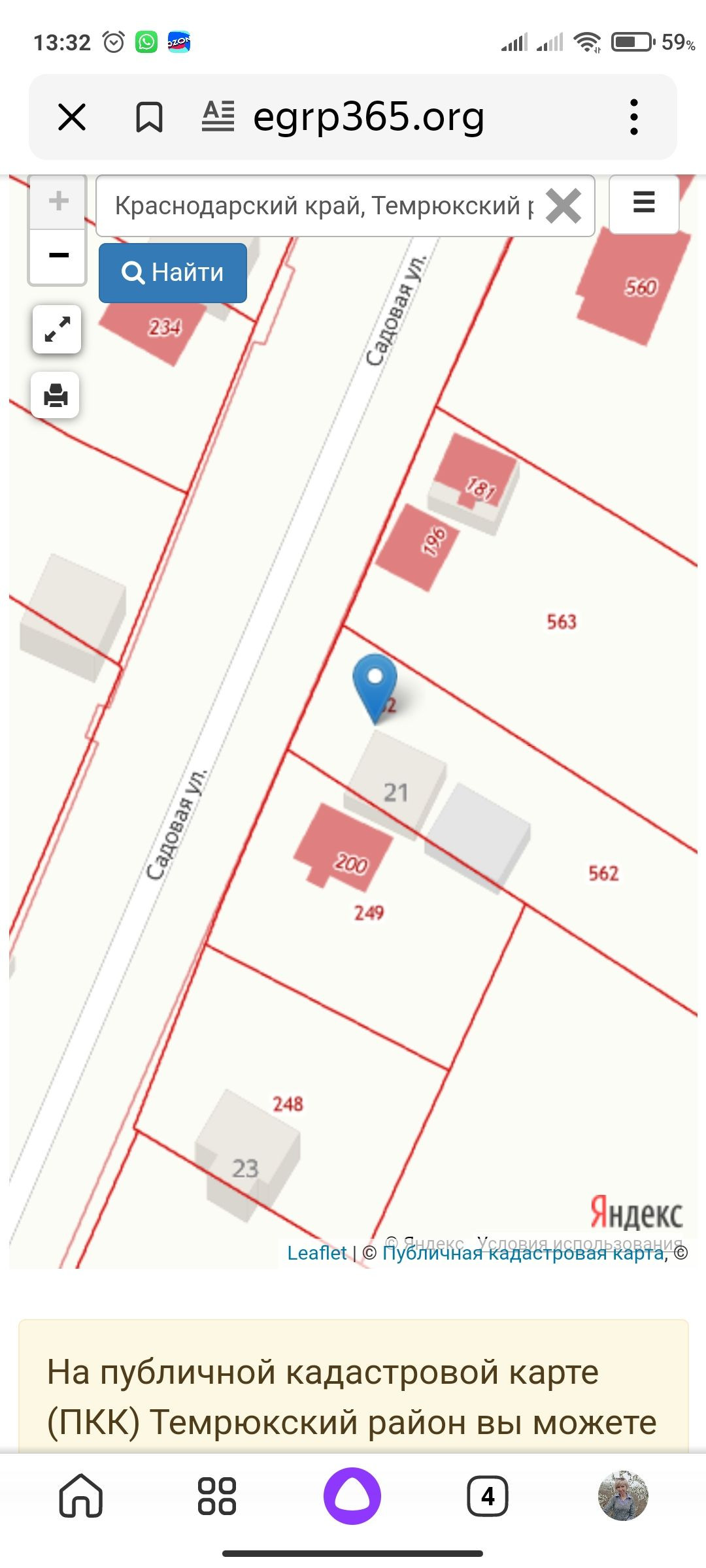This screenshot has width=706, height=1568.
Task: Zoom in the map with plus
Action: 58,201
